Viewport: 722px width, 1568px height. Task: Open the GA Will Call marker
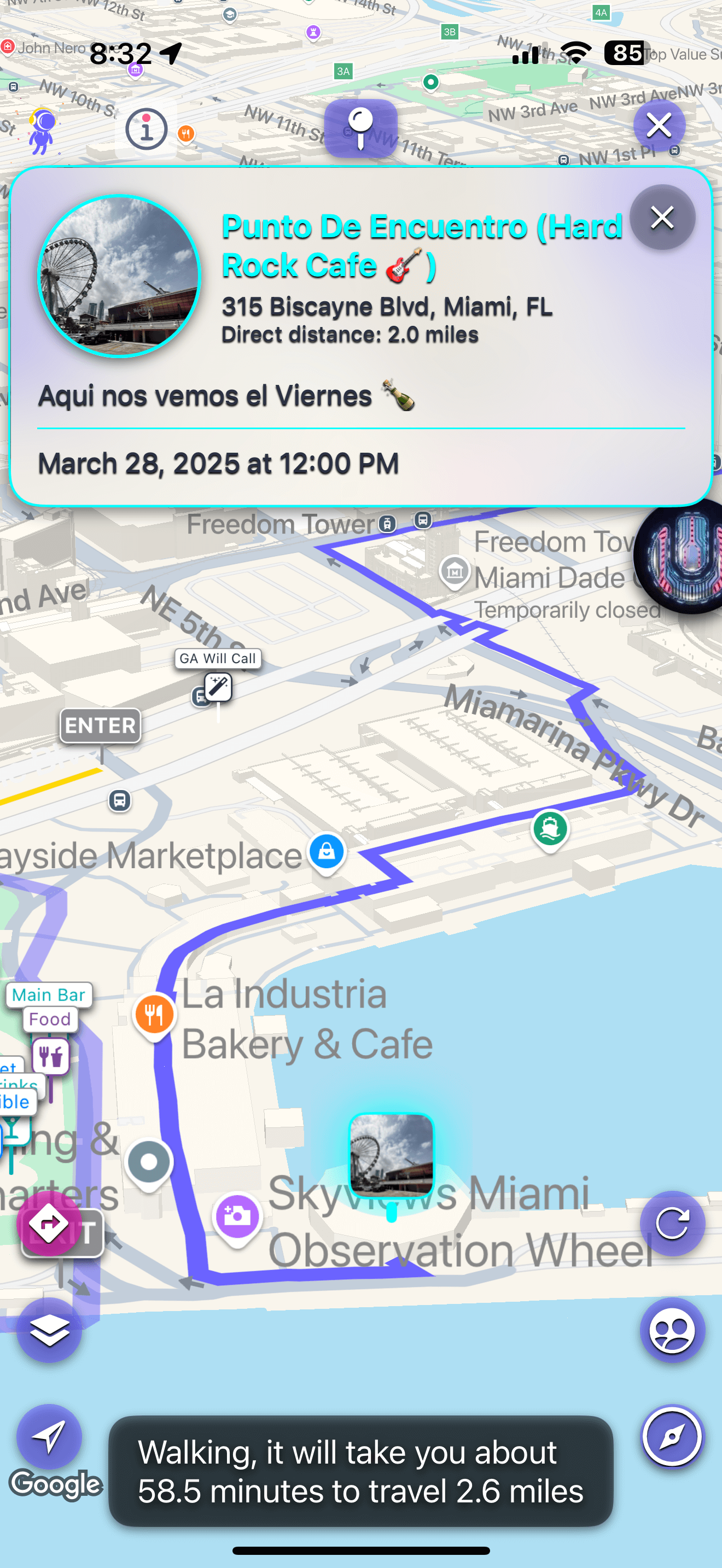point(218,687)
